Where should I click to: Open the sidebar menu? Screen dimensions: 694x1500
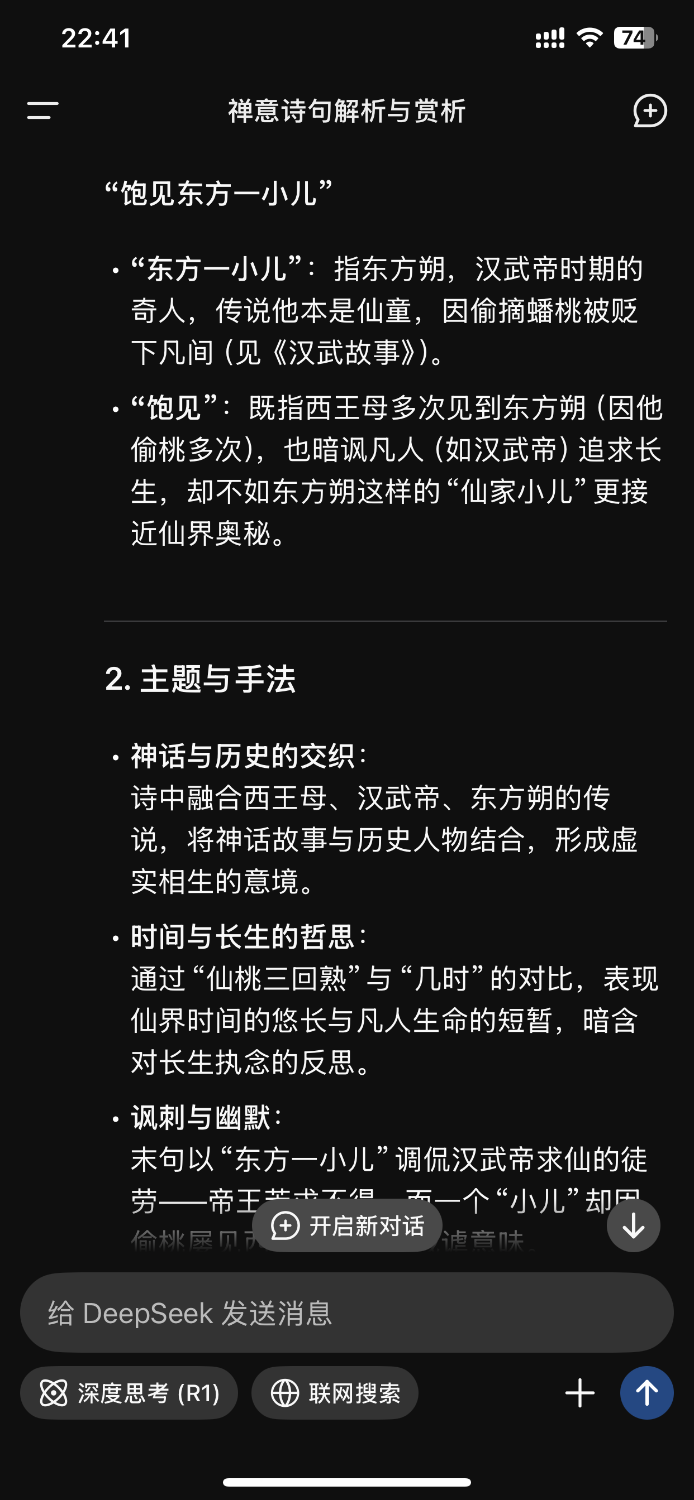pos(43,111)
